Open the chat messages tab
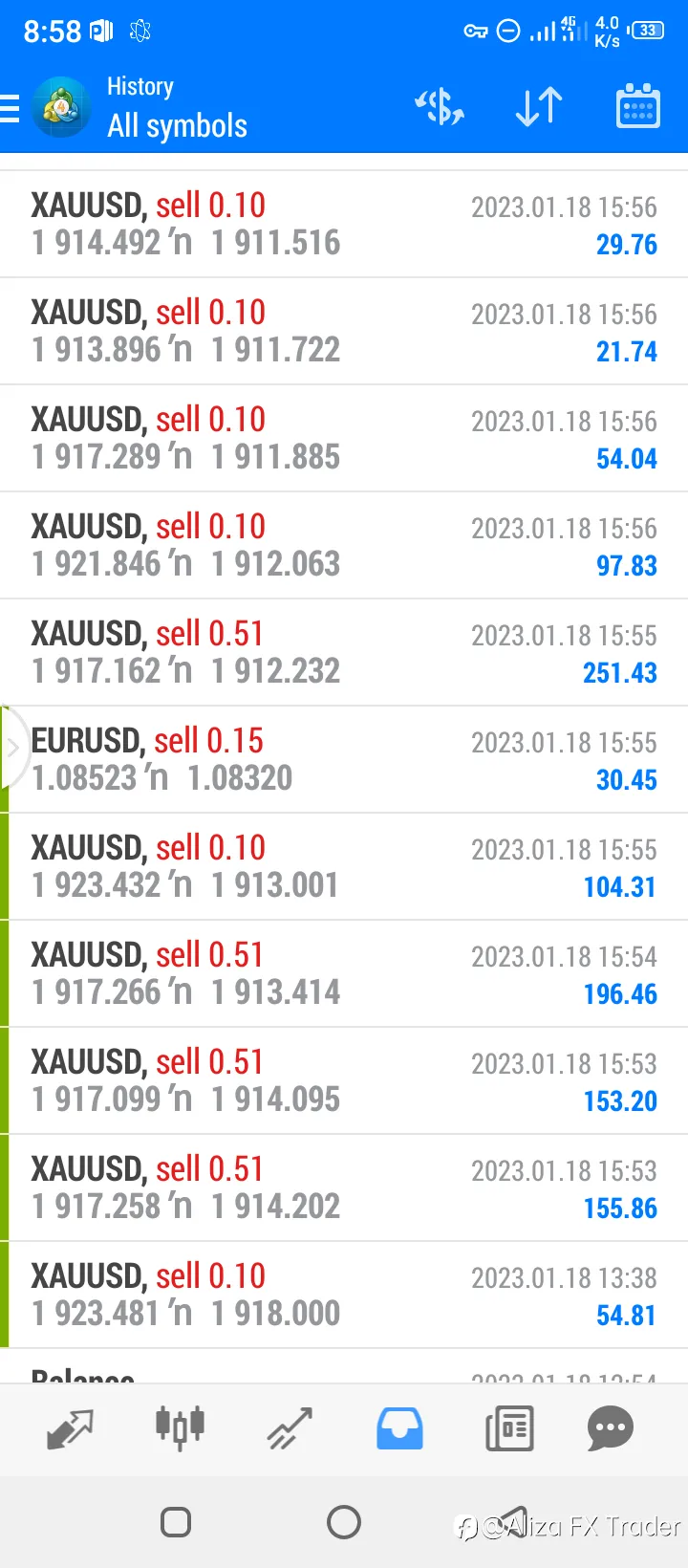Screen dimensions: 688x1568 pyautogui.click(x=611, y=1429)
